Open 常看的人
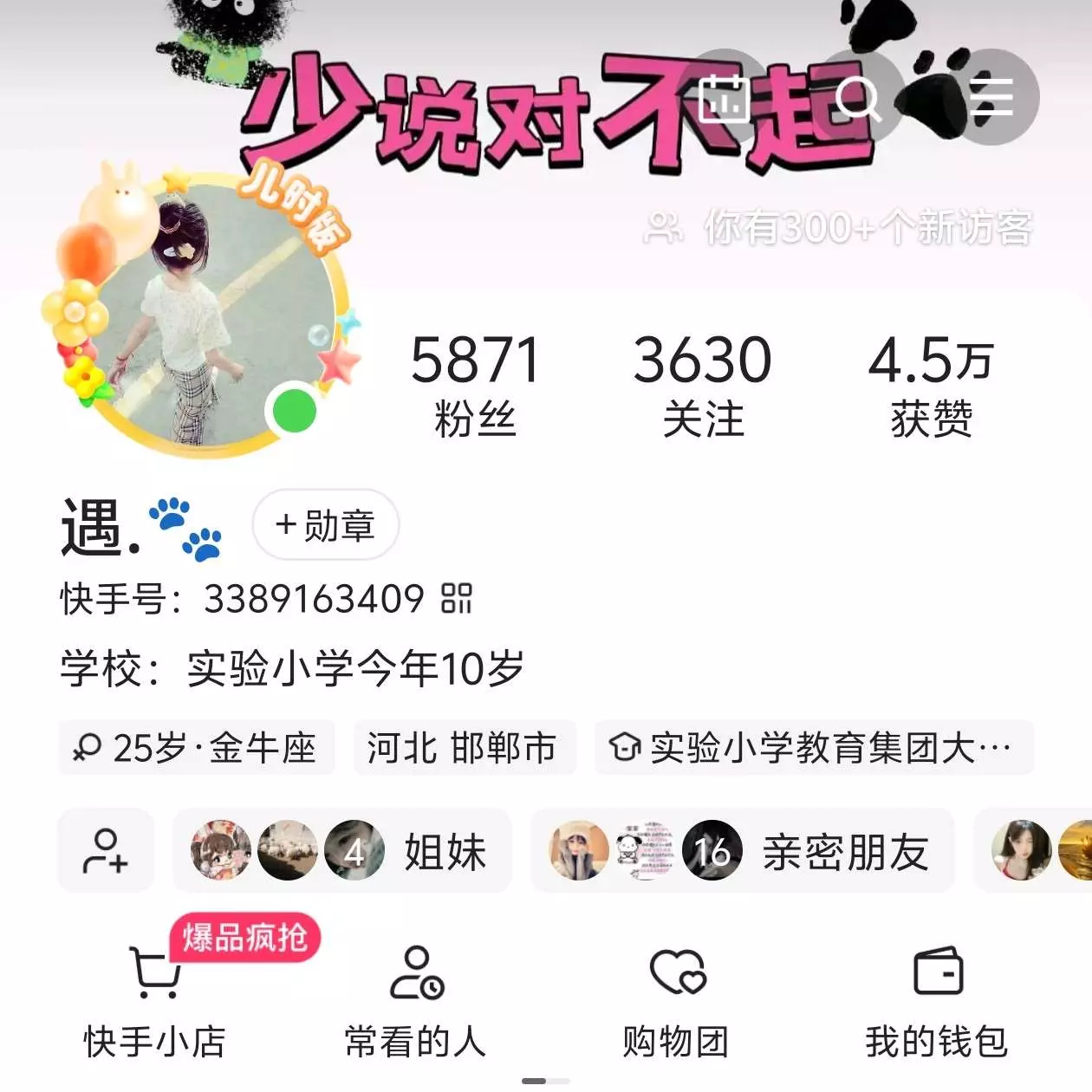The image size is (1092, 1092). 415,1005
